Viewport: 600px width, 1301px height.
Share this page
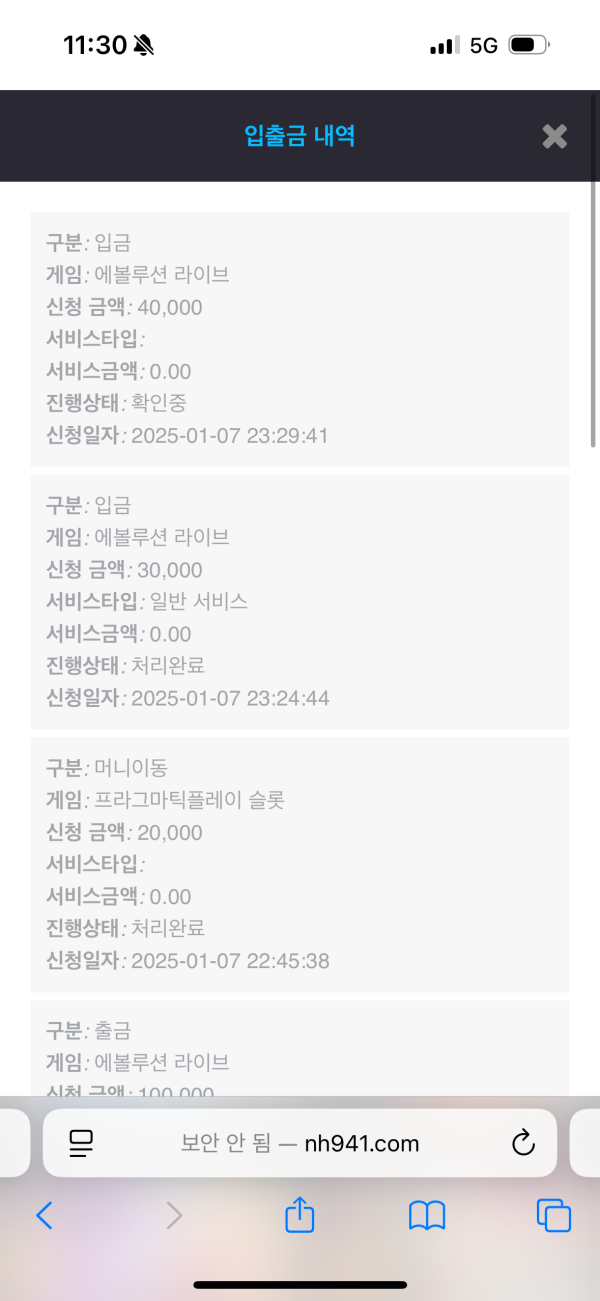pos(300,1215)
